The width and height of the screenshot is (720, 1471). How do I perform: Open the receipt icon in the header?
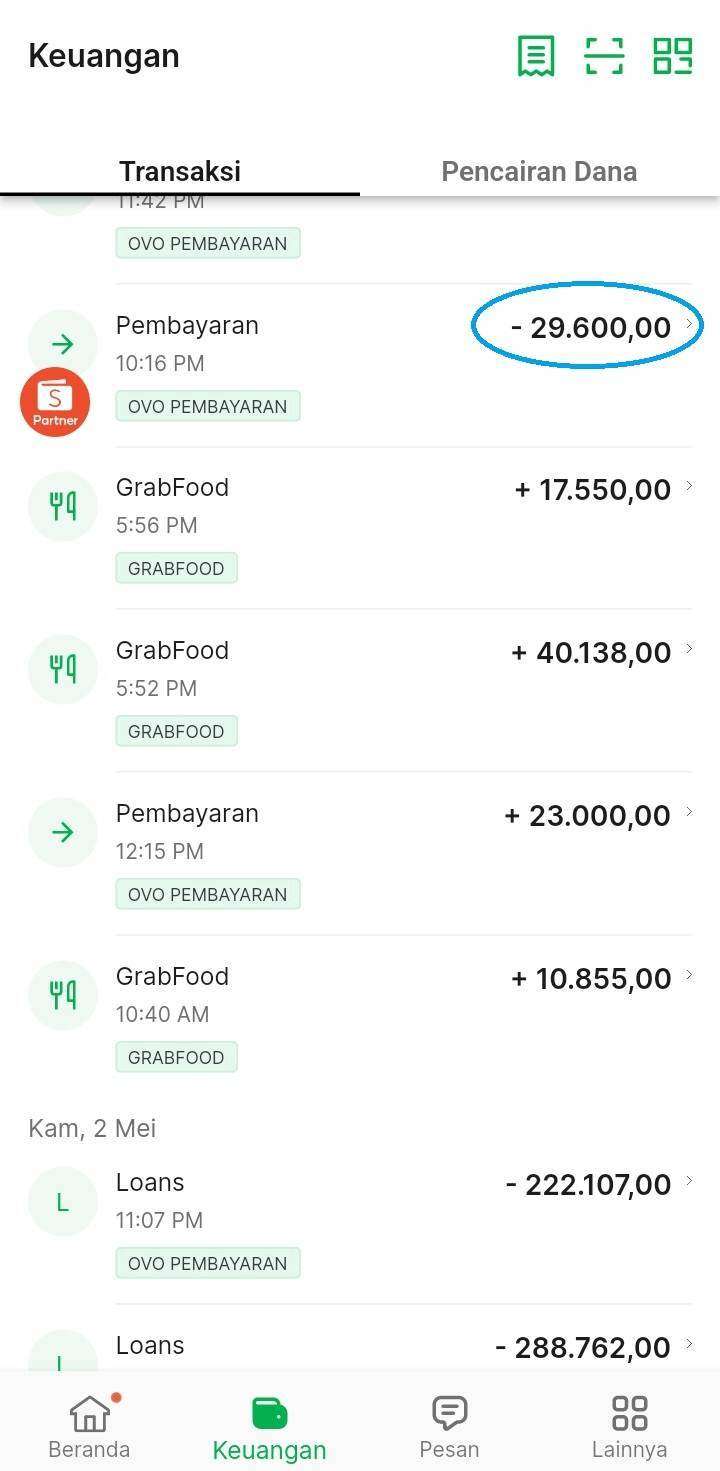click(536, 56)
